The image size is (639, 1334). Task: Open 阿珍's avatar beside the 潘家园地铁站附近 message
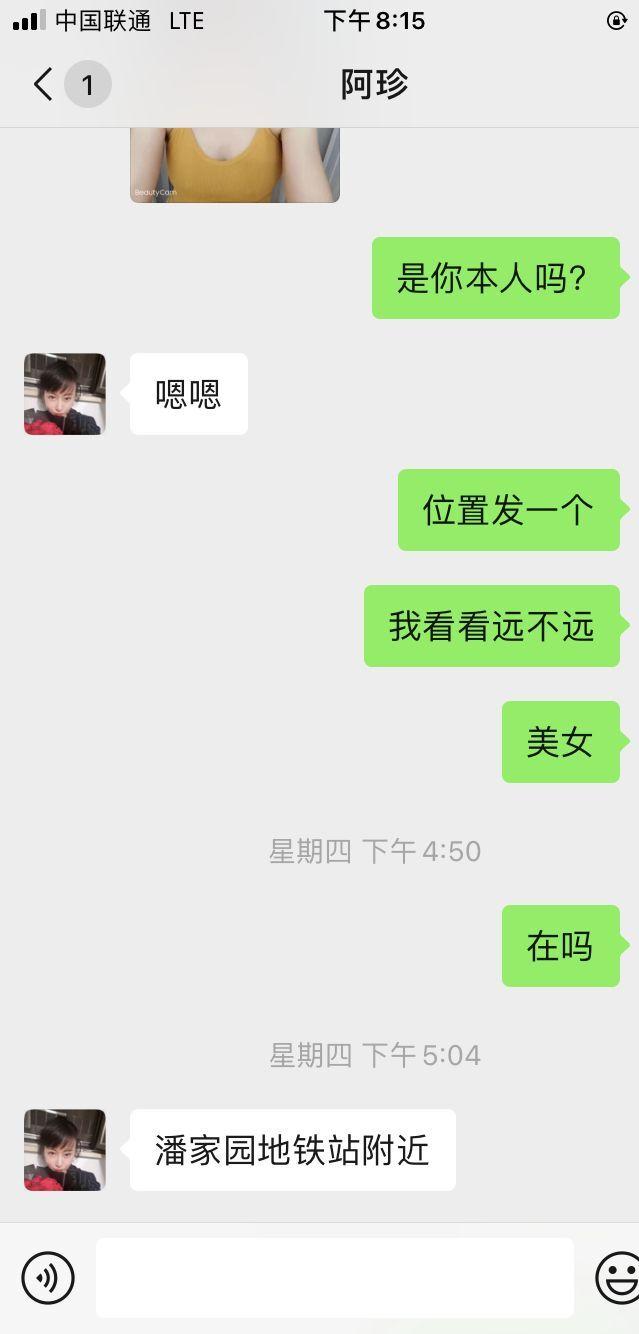[x=65, y=1150]
